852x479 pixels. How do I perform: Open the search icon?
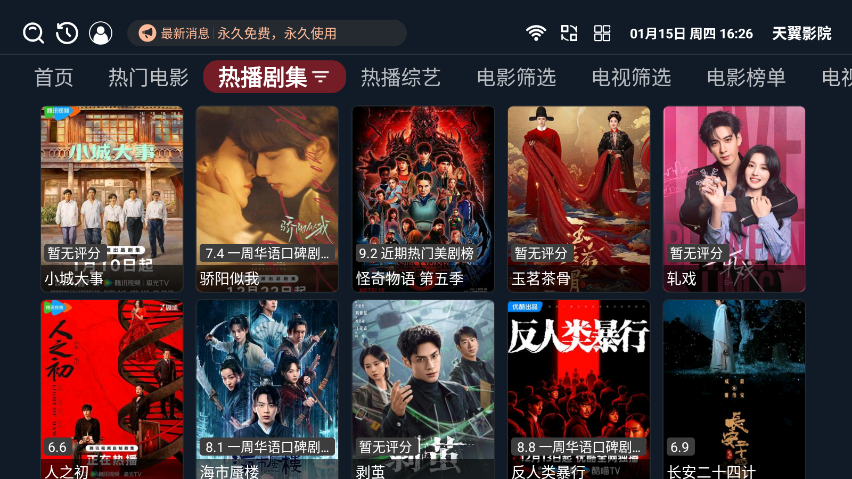tap(33, 33)
